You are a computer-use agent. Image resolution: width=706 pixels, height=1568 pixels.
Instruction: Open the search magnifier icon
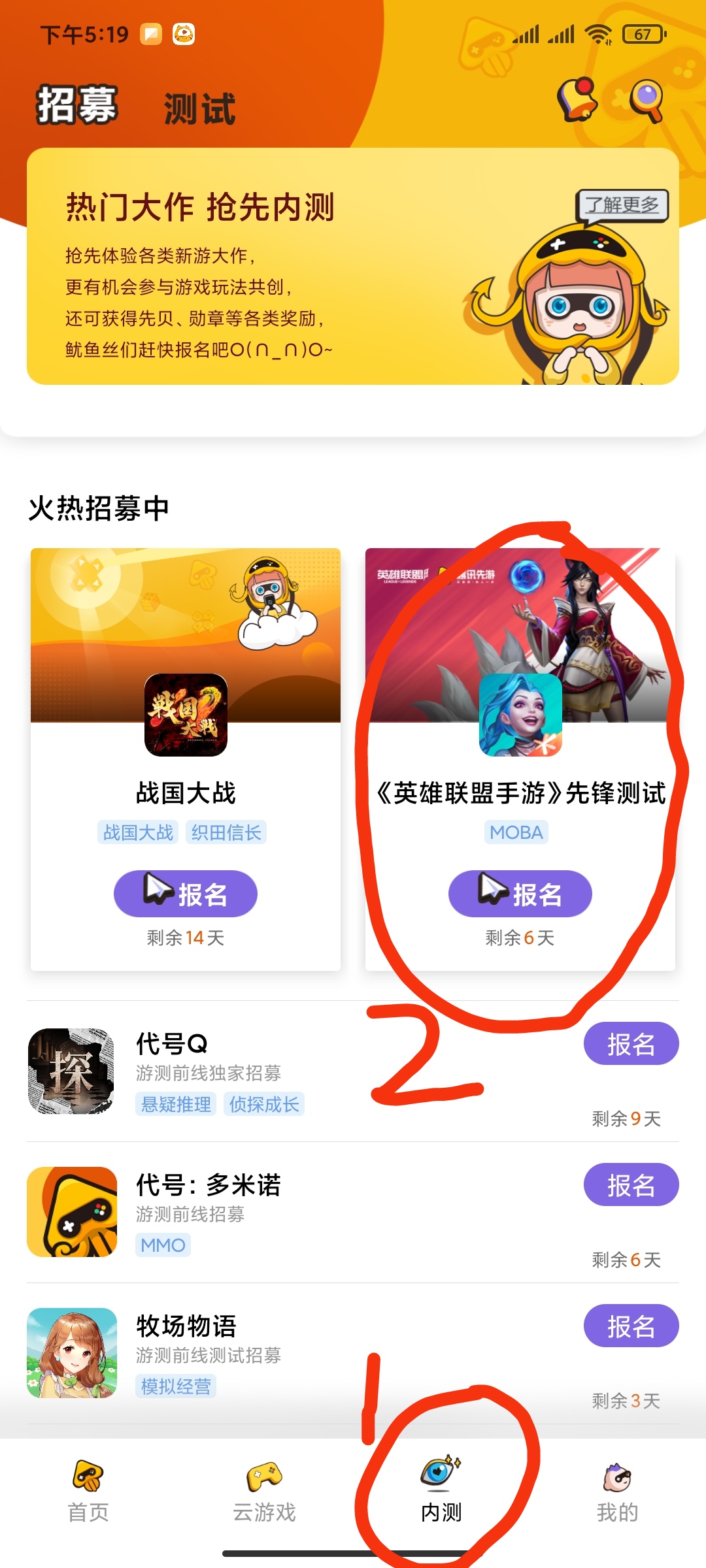tap(647, 100)
